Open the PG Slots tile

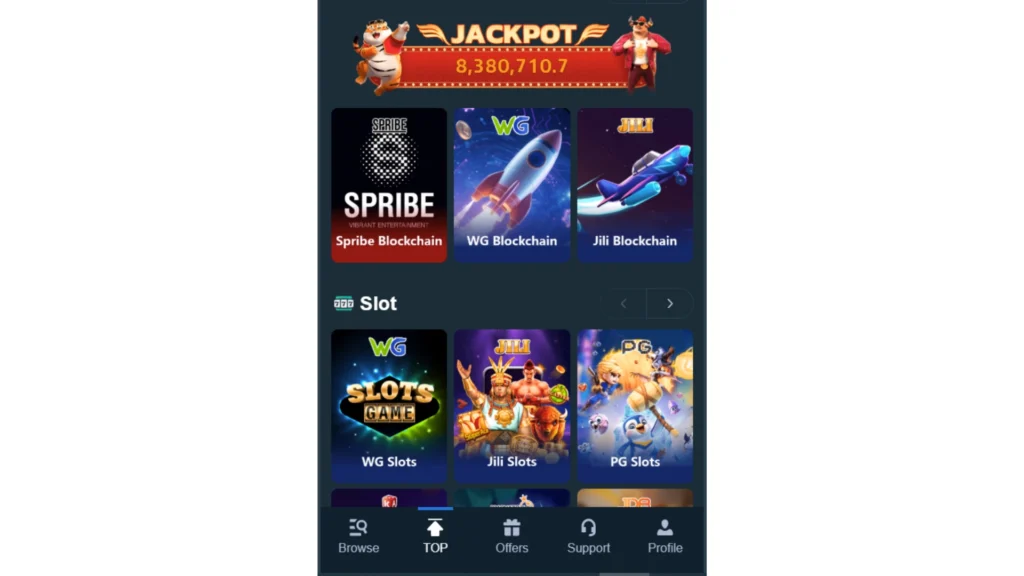point(635,406)
